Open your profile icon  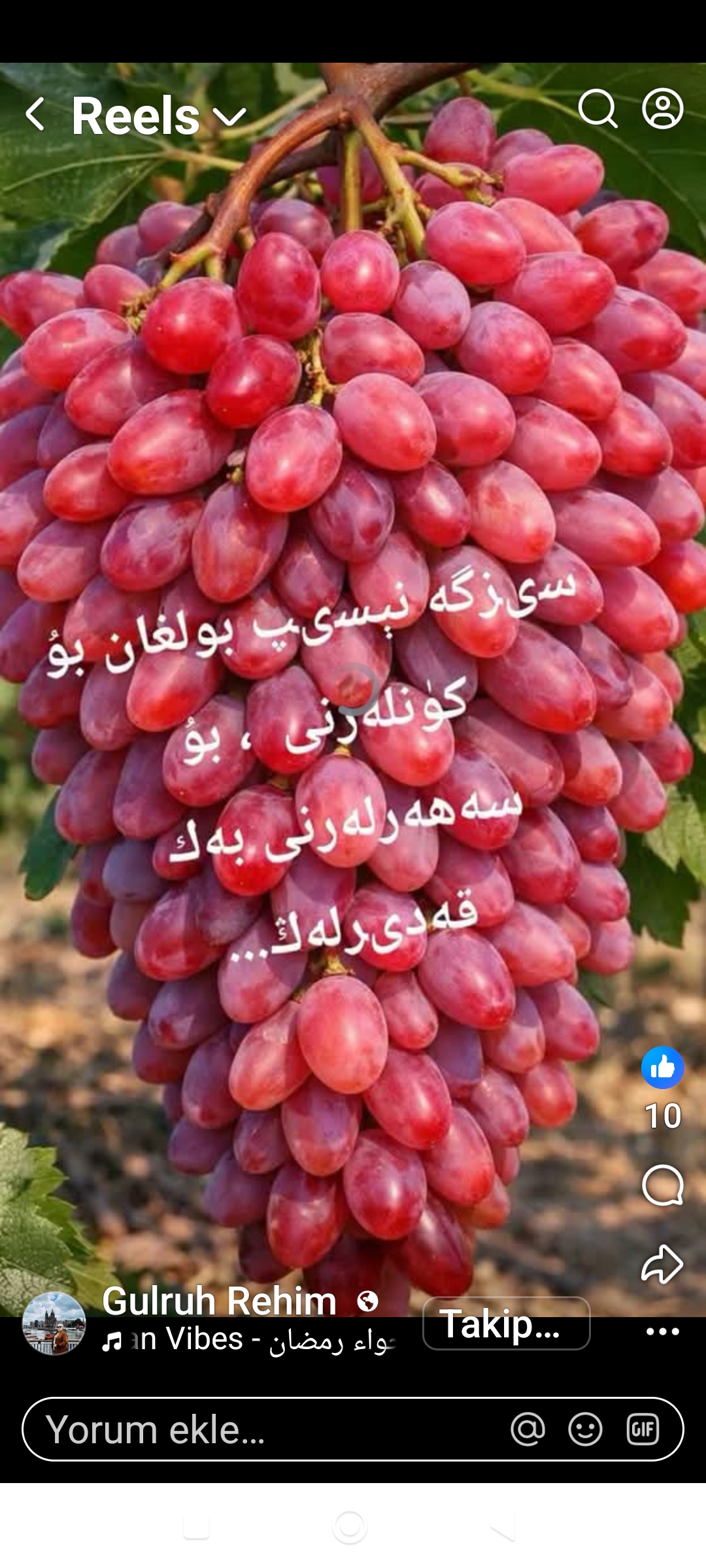662,108
